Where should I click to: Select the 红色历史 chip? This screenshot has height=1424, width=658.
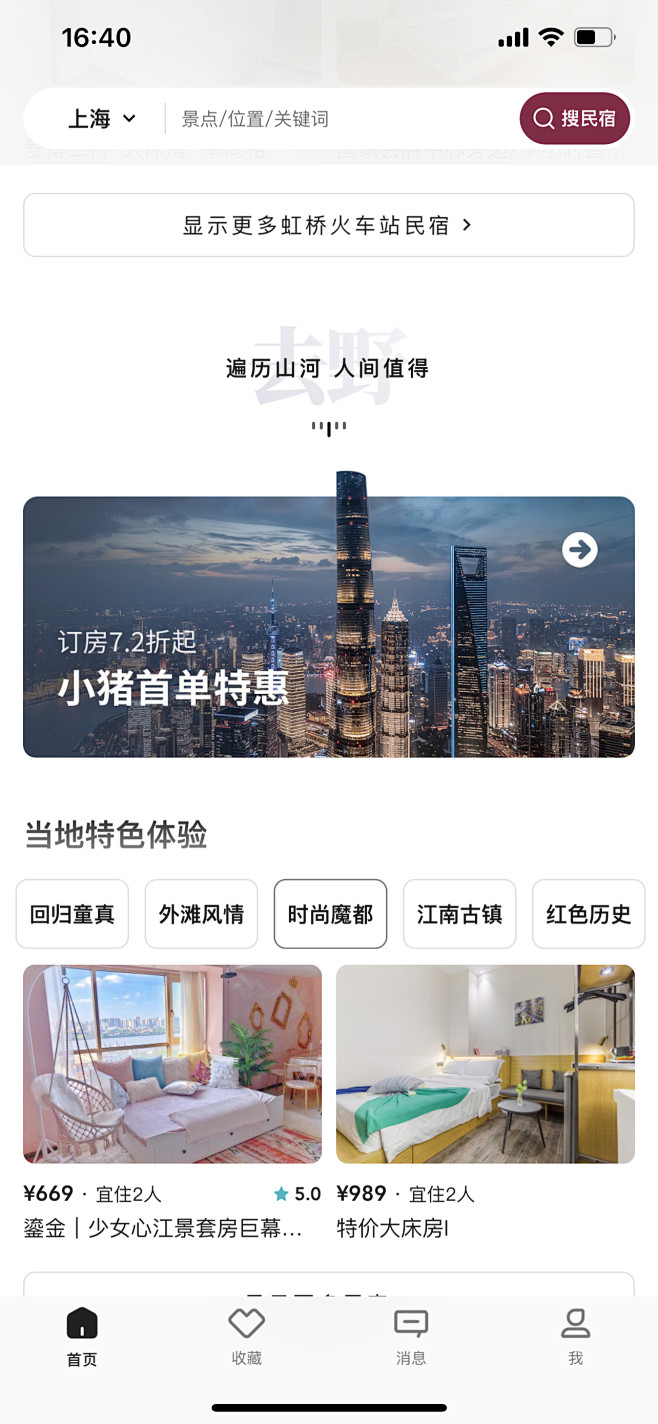[x=588, y=914]
